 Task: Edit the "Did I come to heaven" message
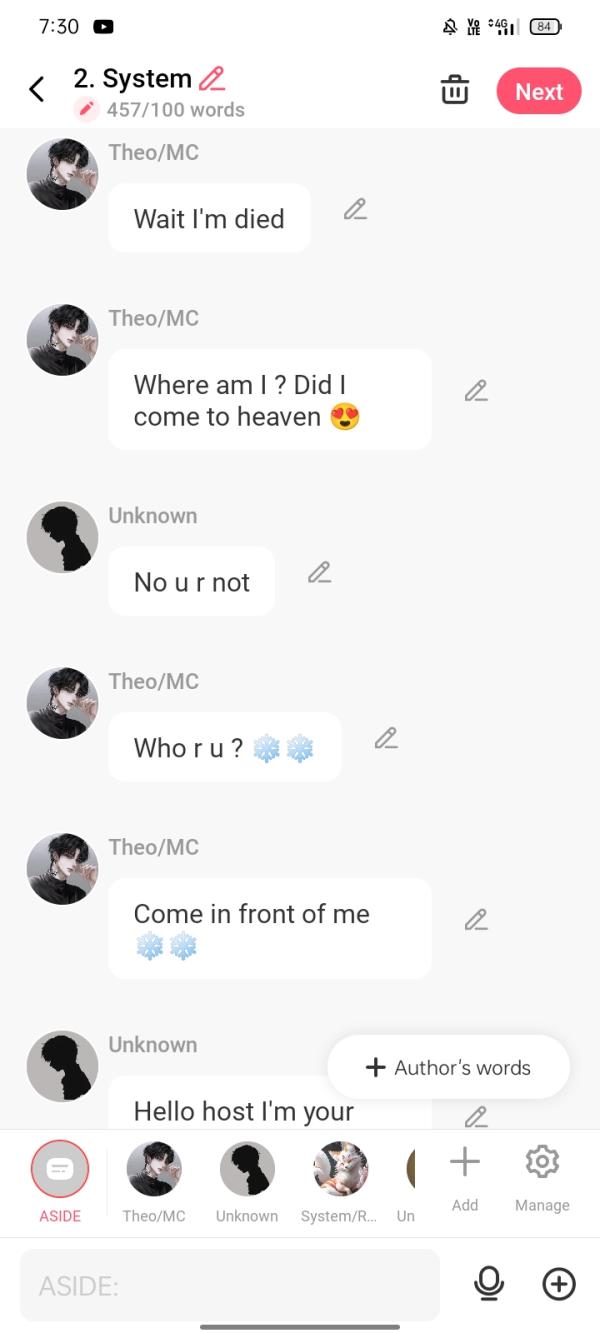click(x=476, y=391)
